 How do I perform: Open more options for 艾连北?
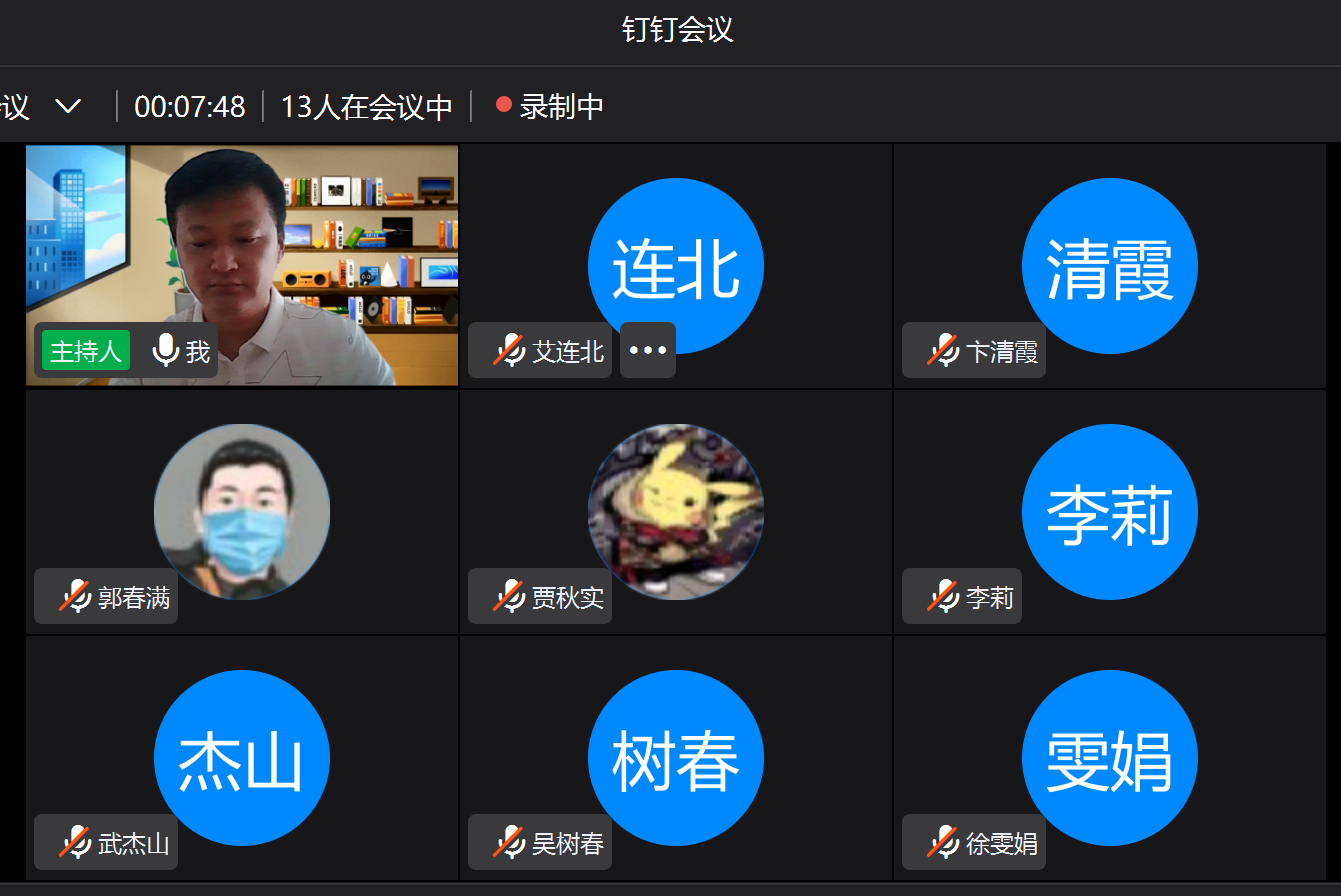(x=647, y=350)
